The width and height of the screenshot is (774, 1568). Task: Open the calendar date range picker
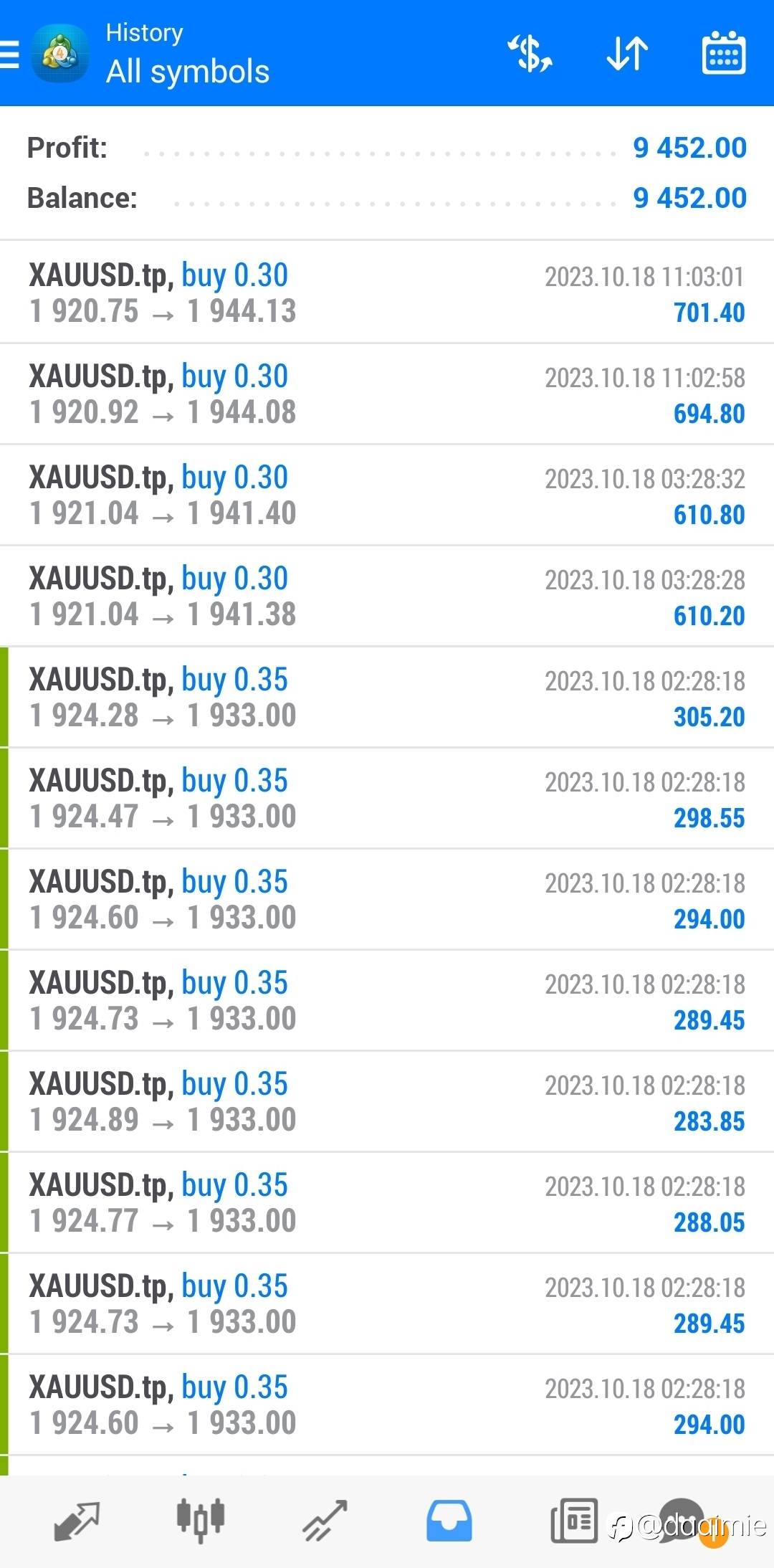(x=723, y=52)
